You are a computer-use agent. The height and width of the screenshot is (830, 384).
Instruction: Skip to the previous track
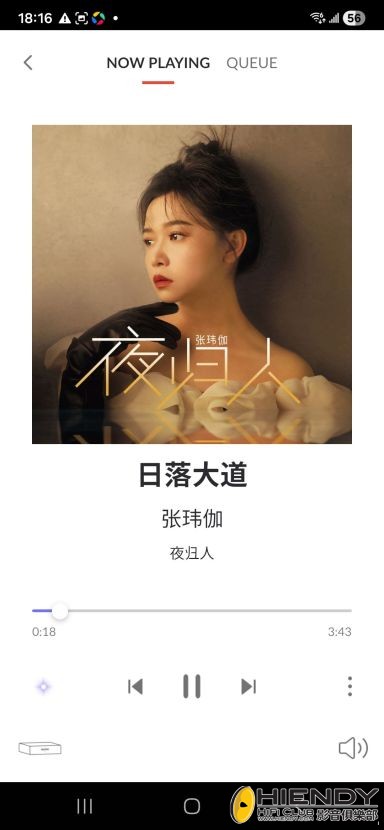pos(136,687)
